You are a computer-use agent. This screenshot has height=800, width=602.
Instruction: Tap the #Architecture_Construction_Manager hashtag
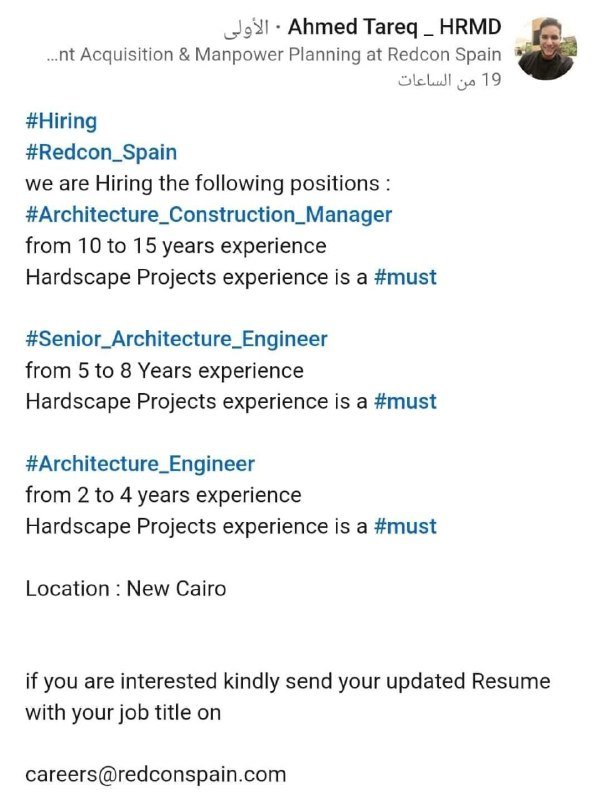[x=209, y=215]
